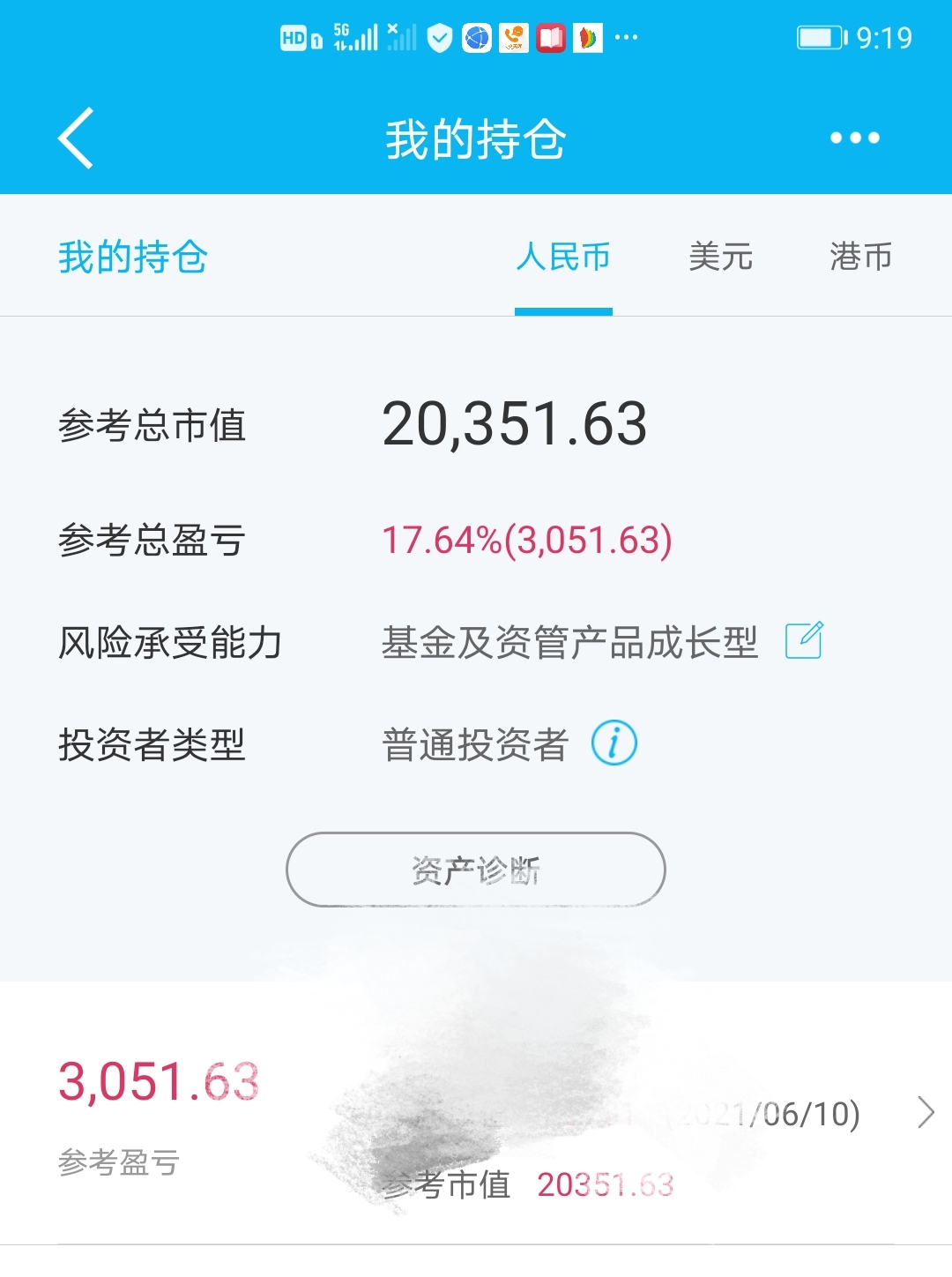Tap the red book app icon in status bar
This screenshot has height=1277, width=952.
pos(550,37)
